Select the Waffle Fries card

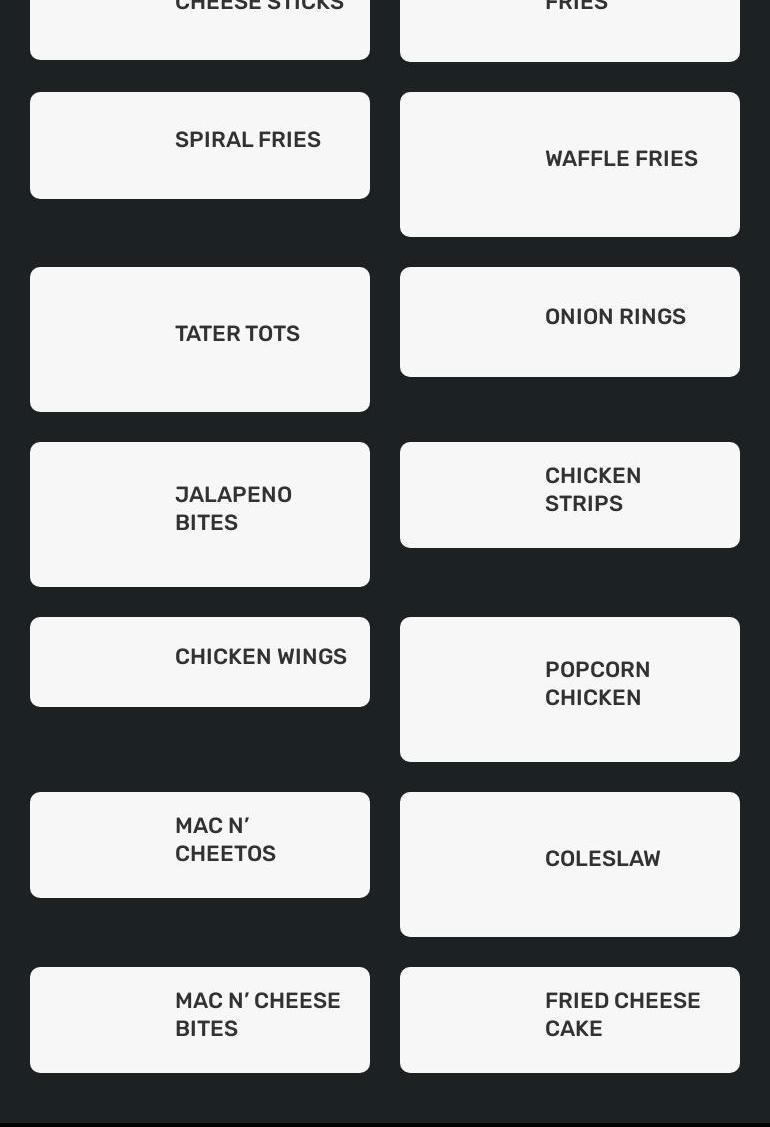[x=570, y=164]
